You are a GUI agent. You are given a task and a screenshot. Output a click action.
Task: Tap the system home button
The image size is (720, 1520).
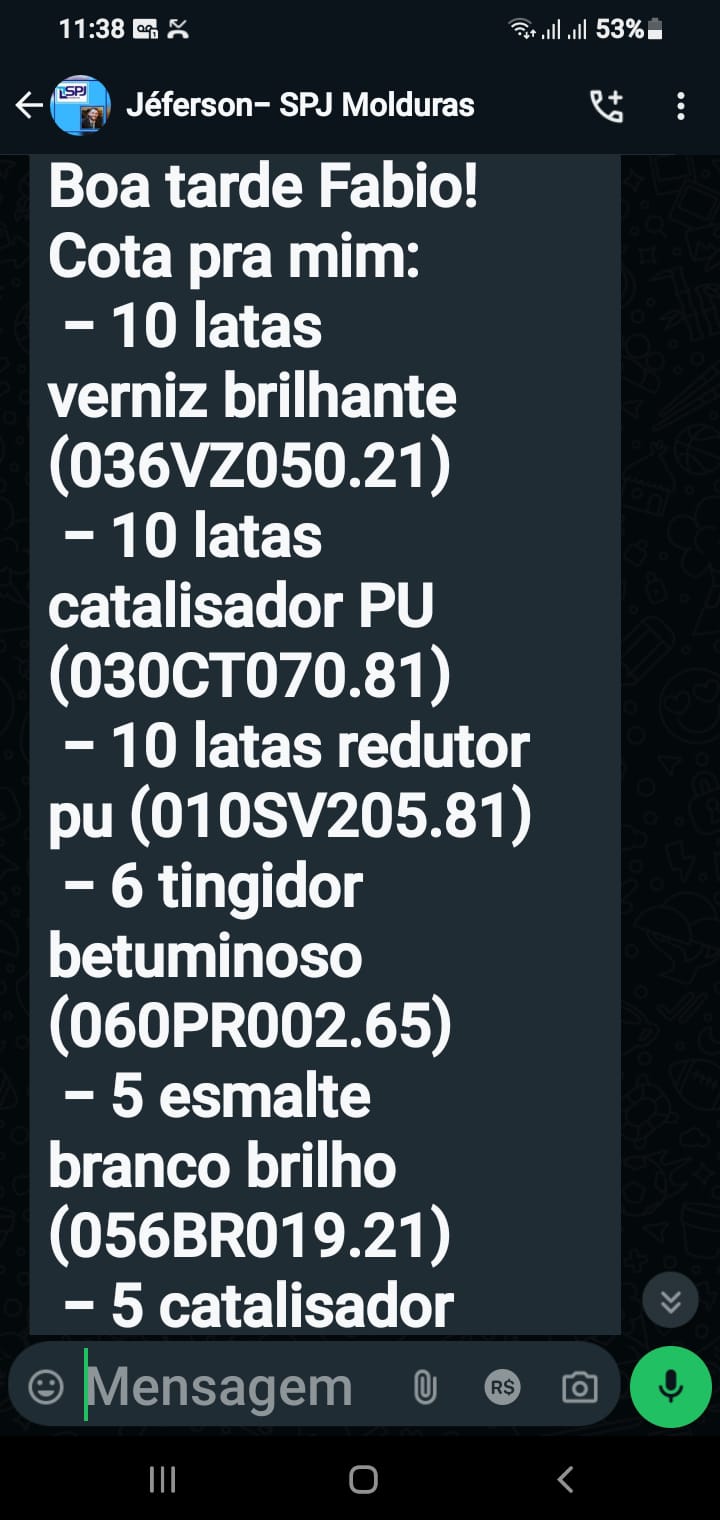click(363, 1479)
